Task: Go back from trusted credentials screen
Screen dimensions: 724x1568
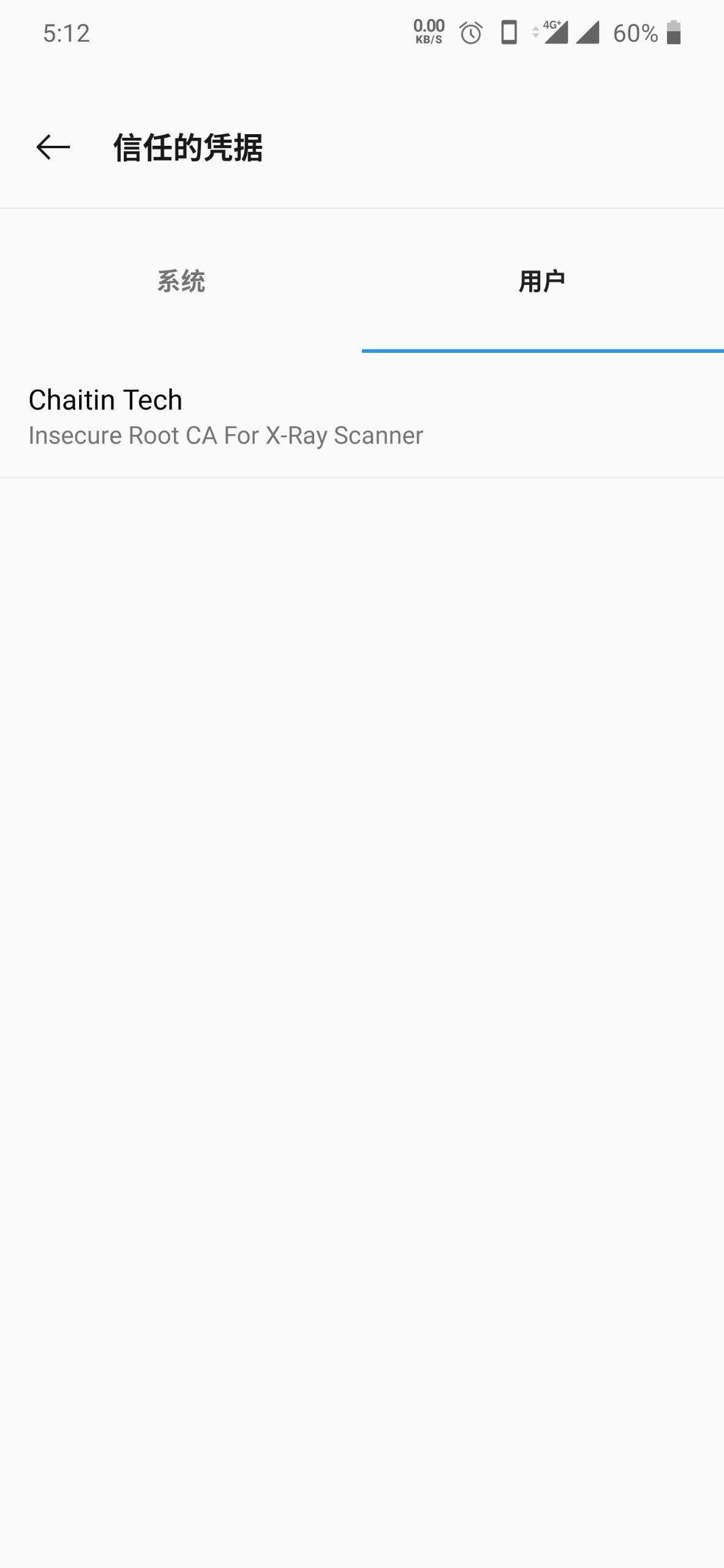Action: 53,148
